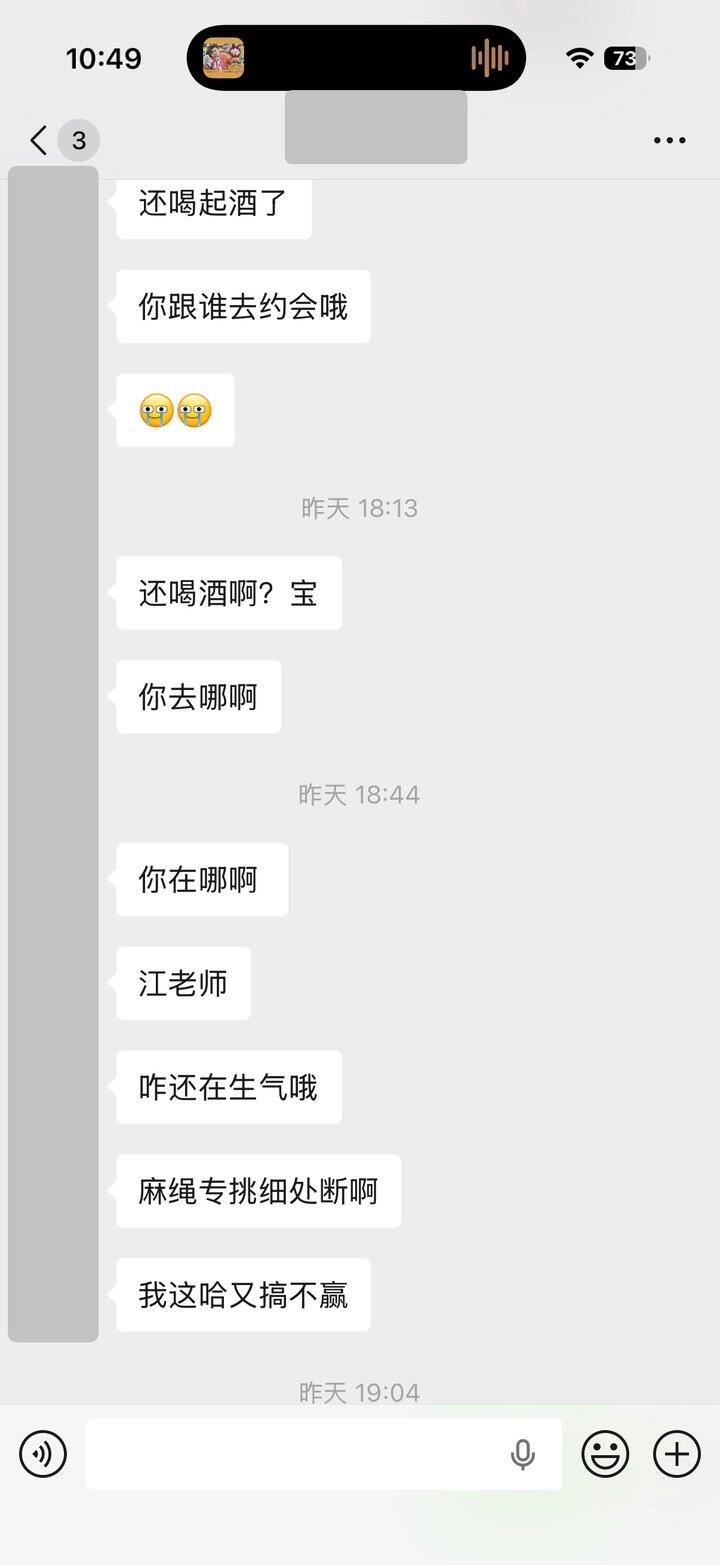Go back to the chat list
The height and width of the screenshot is (1565, 720).
[x=40, y=140]
